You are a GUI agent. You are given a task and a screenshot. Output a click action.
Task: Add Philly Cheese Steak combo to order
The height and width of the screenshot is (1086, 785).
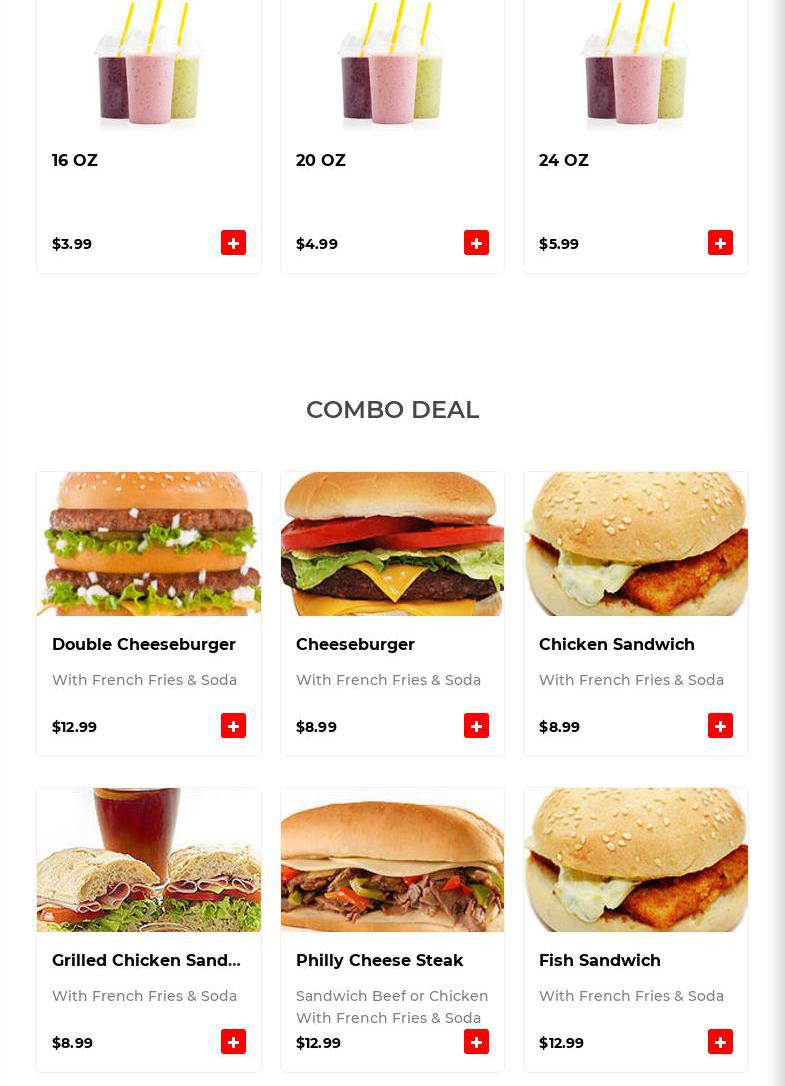[476, 1042]
